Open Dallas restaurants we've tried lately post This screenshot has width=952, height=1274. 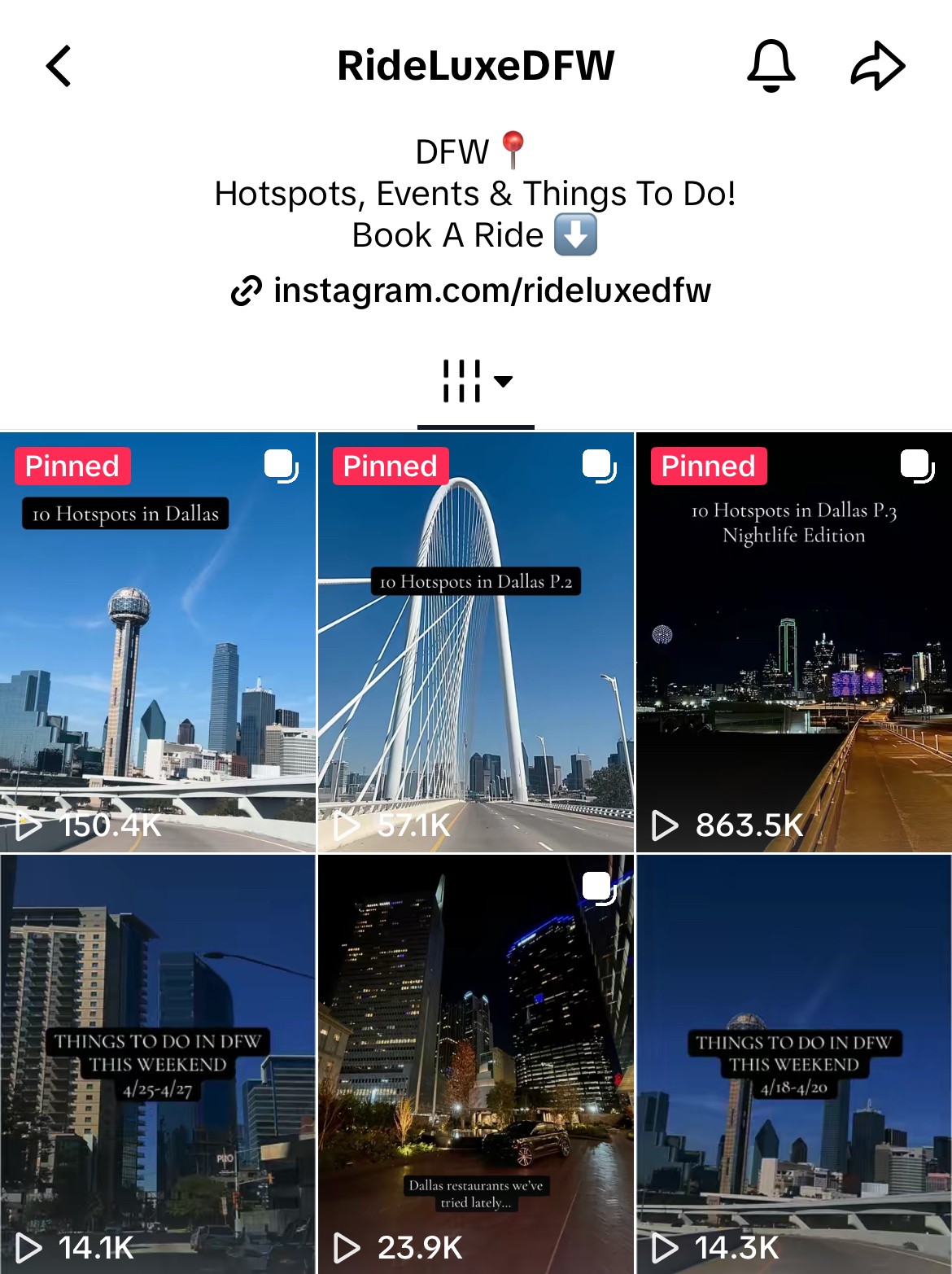(x=475, y=1064)
